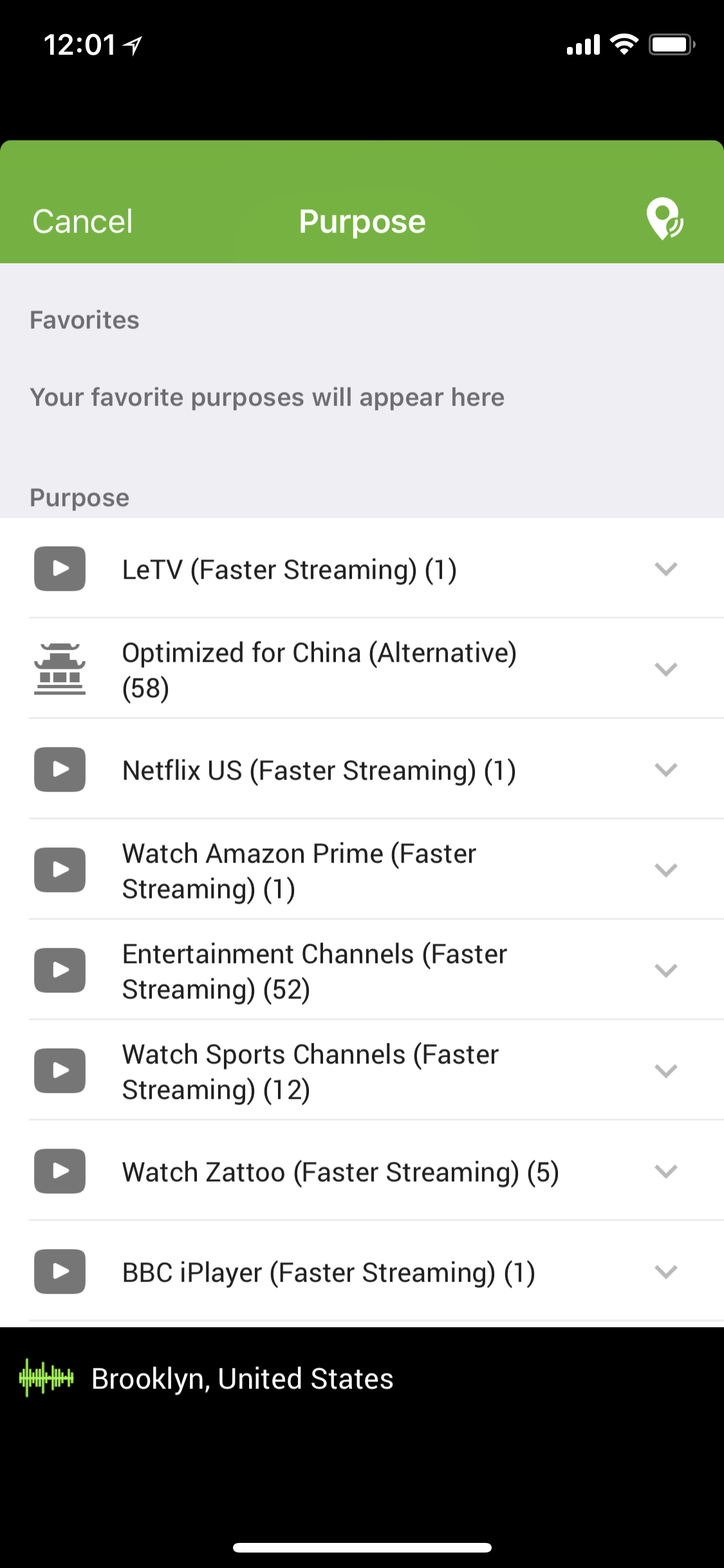This screenshot has width=724, height=1568.
Task: Choose Watch Sports Channels purpose
Action: pos(310,1071)
